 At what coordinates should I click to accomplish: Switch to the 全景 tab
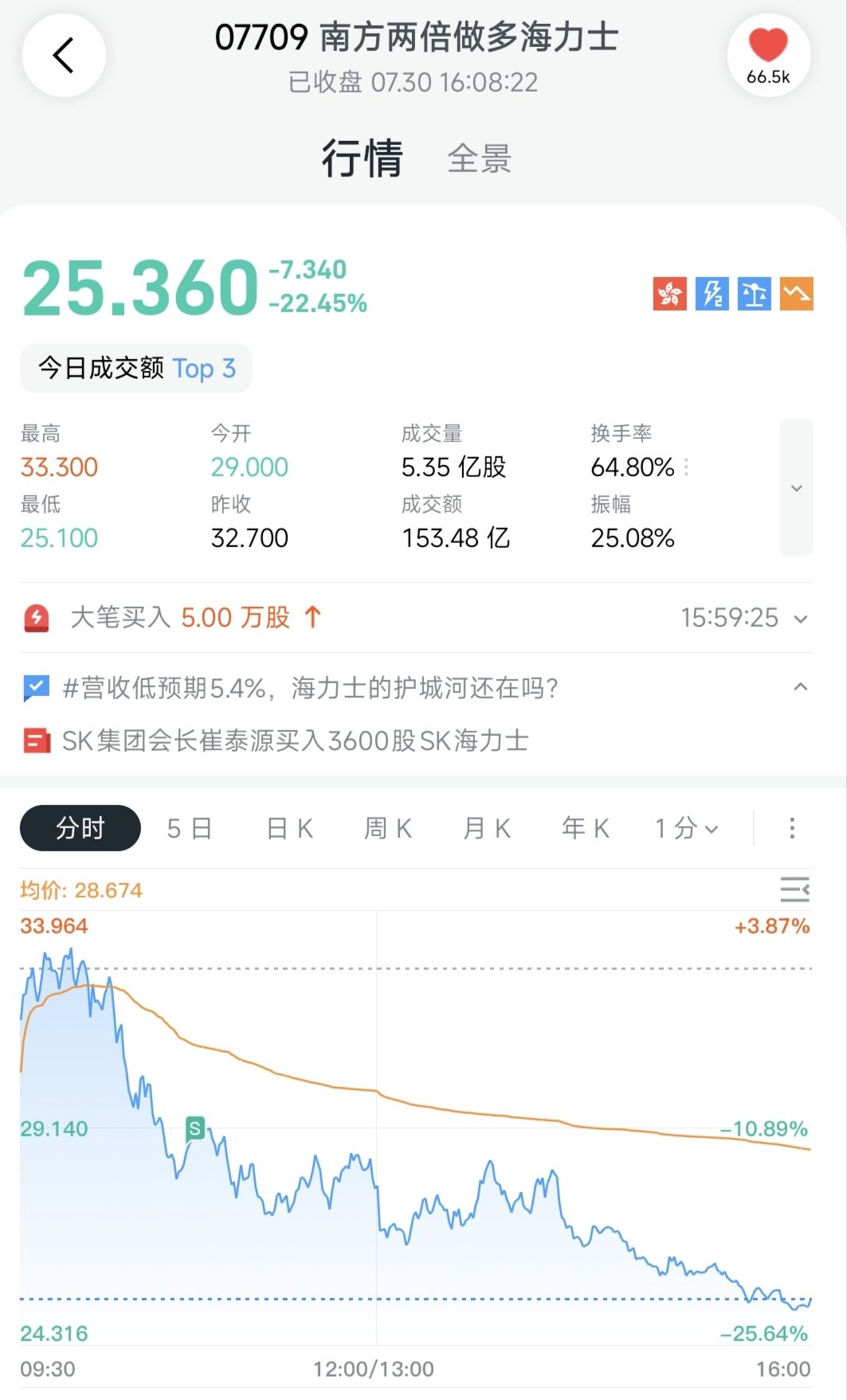(x=479, y=158)
